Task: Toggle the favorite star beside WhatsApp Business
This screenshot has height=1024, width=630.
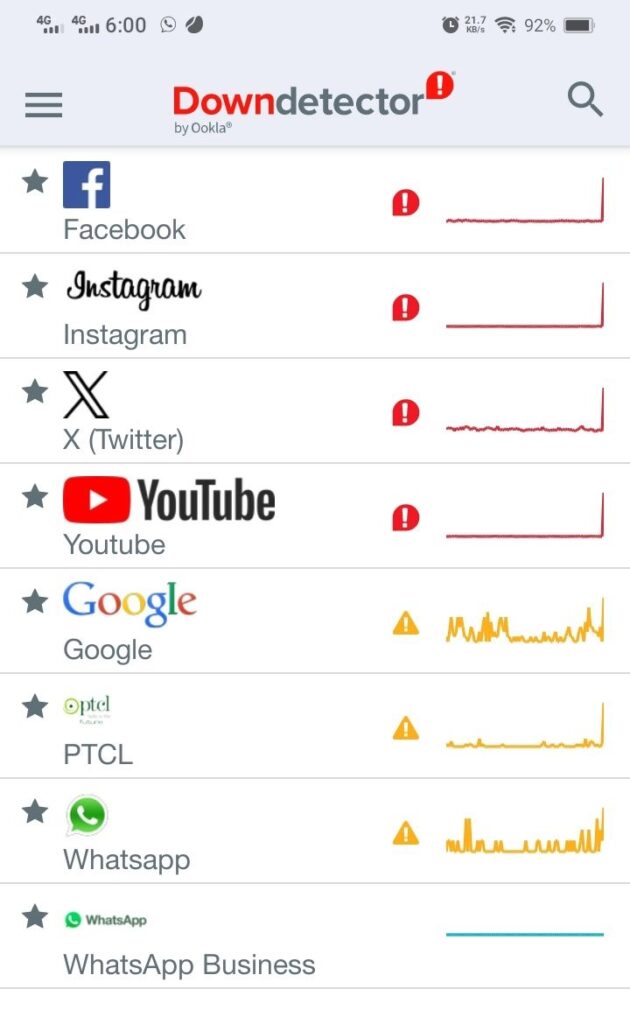Action: tap(35, 916)
